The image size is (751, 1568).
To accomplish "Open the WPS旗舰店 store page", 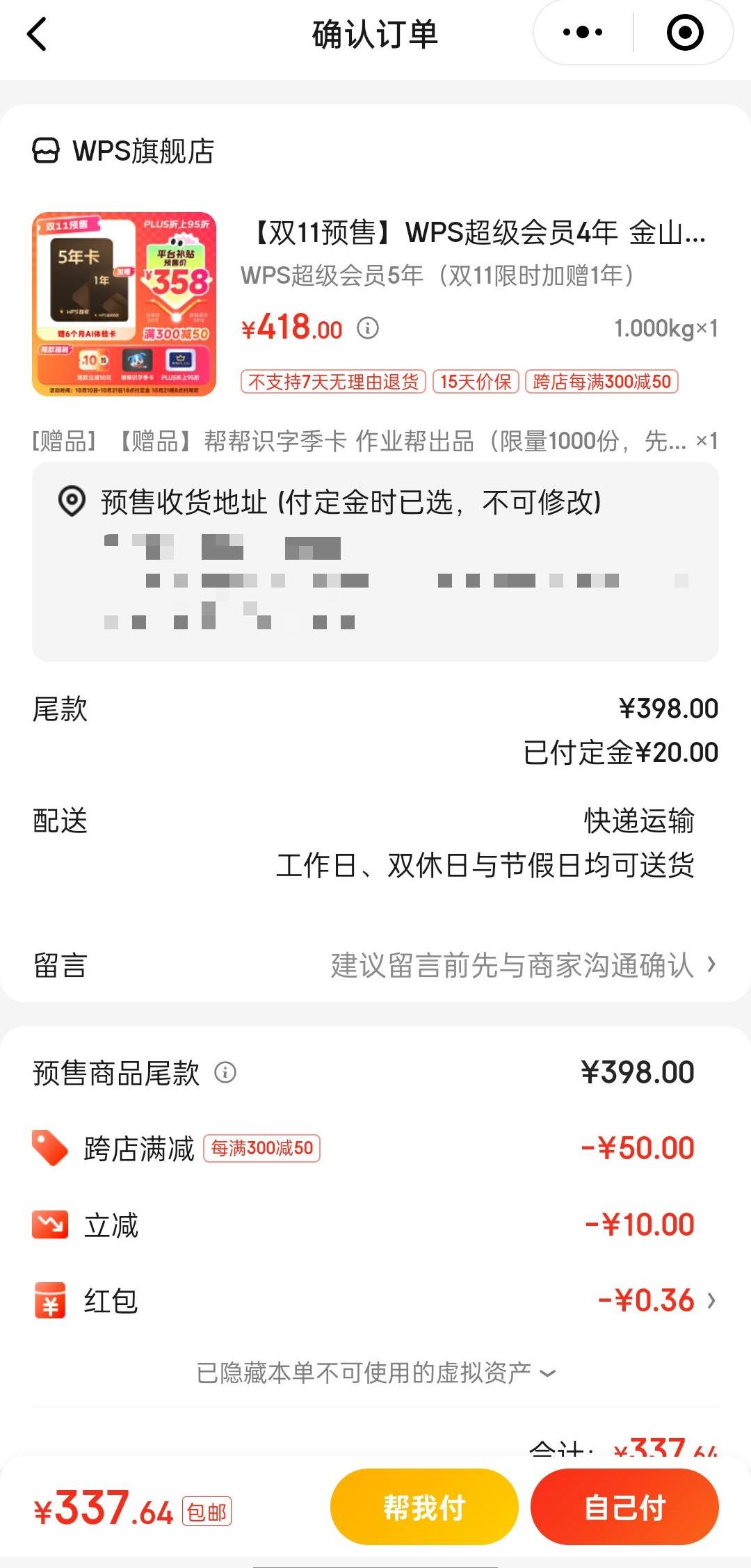I will (125, 151).
